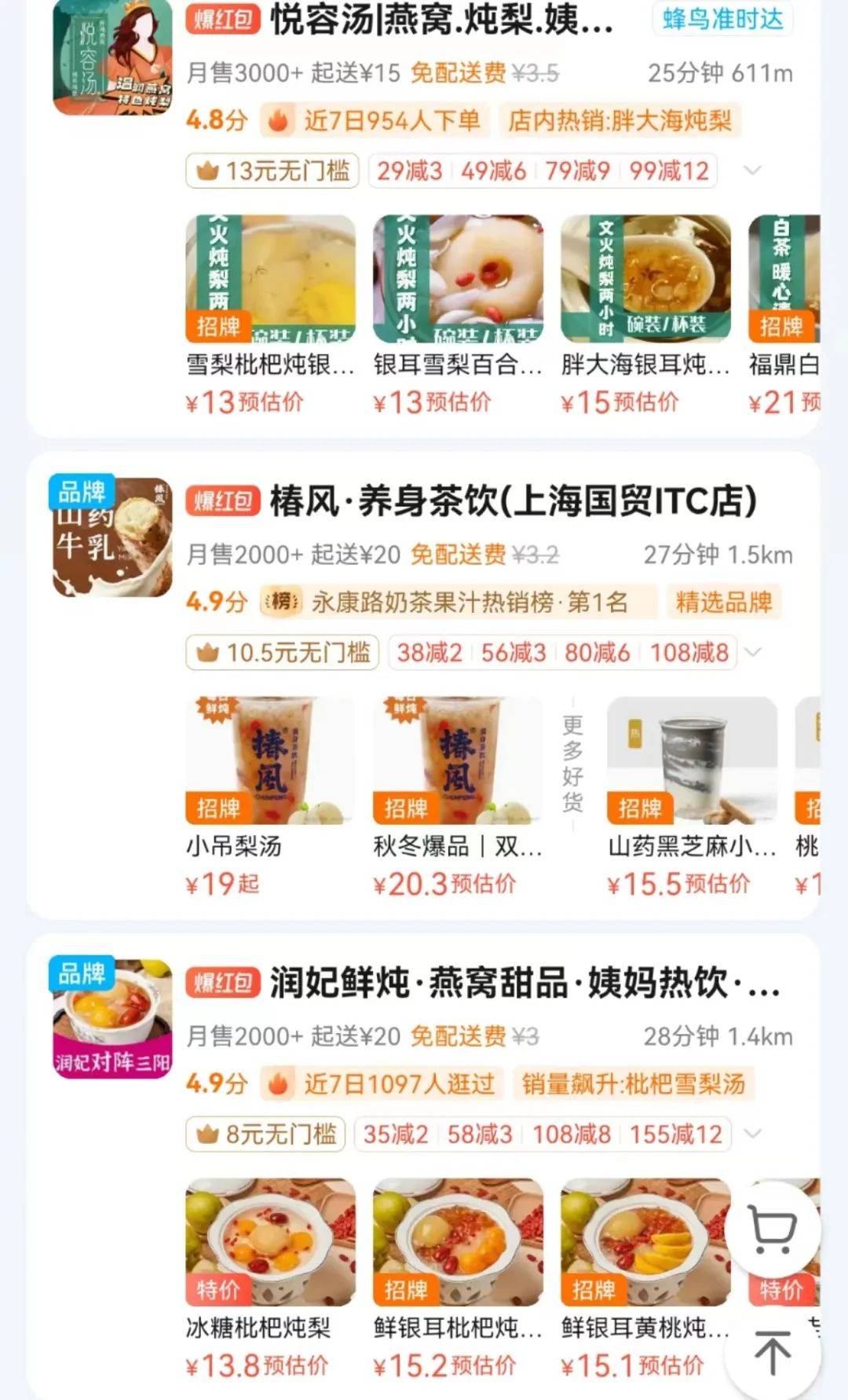The width and height of the screenshot is (848, 1400).
Task: Select the 鲜银耳黄桃炖 dish
Action: [645, 1241]
